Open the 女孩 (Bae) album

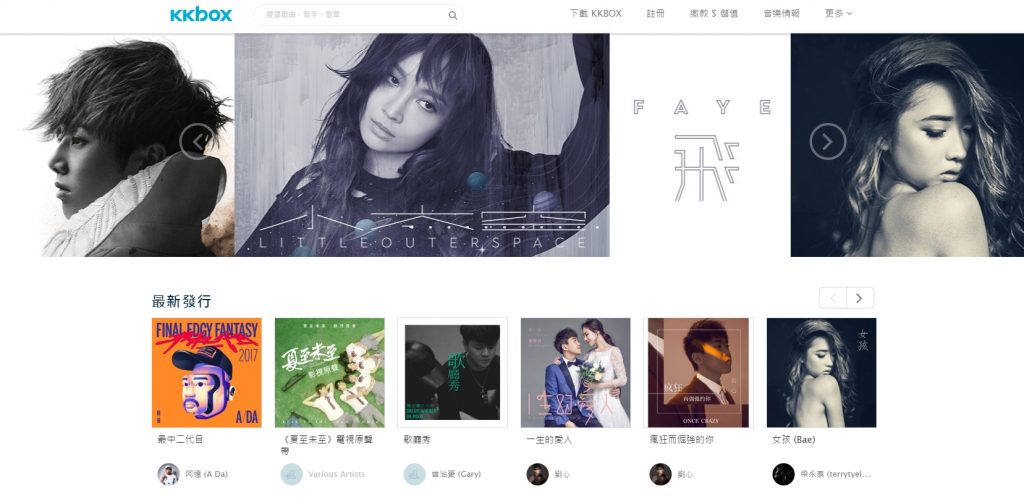(821, 373)
